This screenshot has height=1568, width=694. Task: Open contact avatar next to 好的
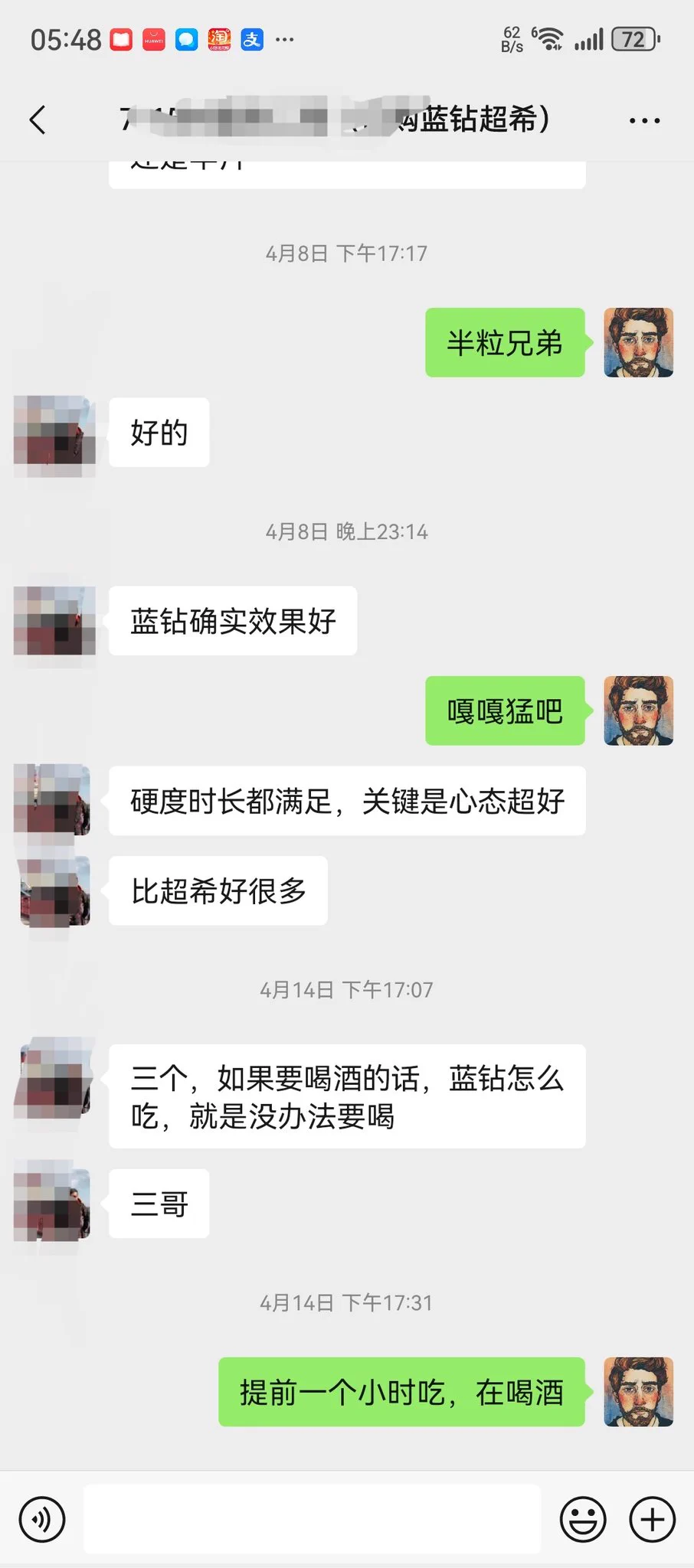(54, 434)
